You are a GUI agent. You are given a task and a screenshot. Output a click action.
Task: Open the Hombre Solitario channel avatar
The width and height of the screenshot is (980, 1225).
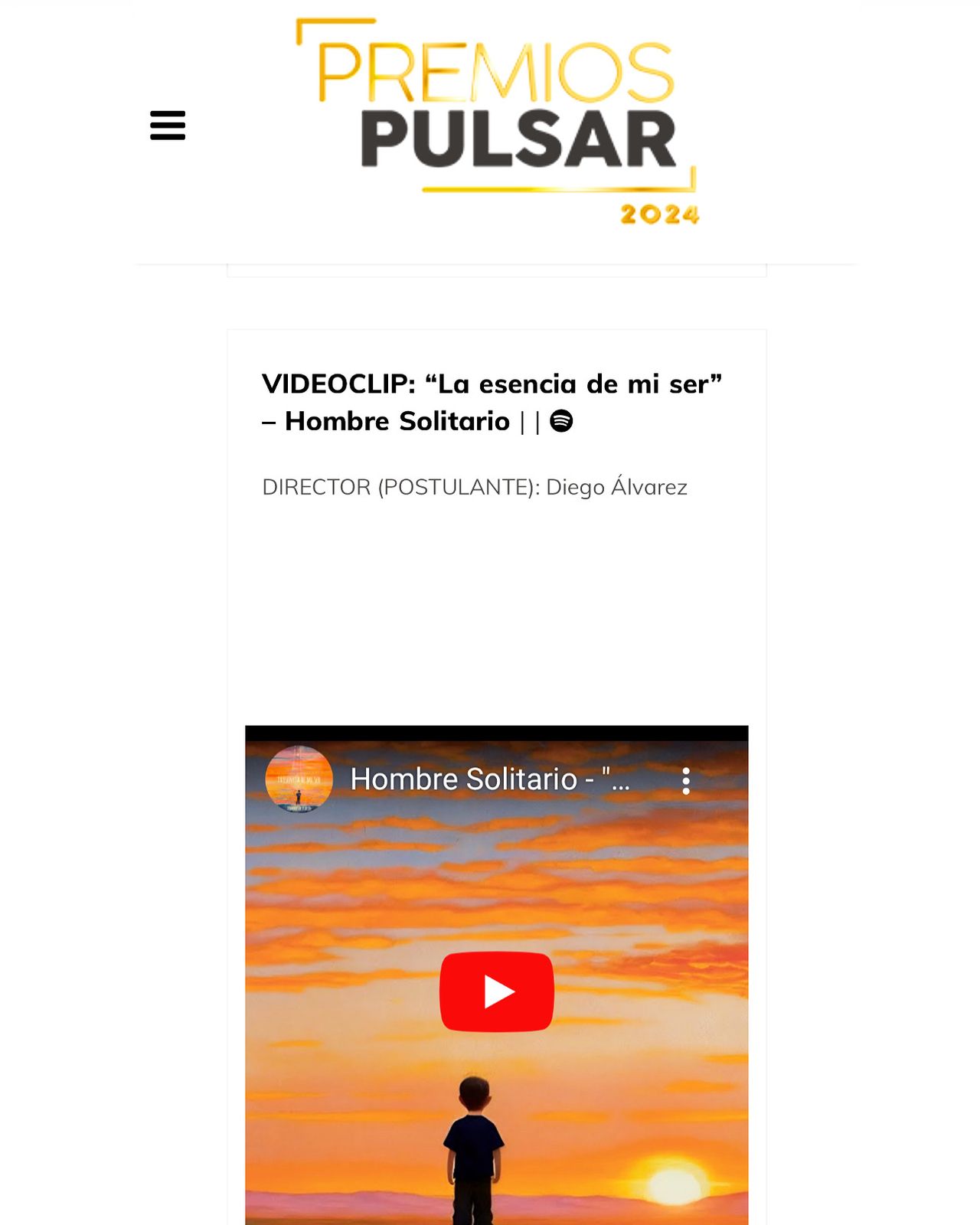pos(299,779)
